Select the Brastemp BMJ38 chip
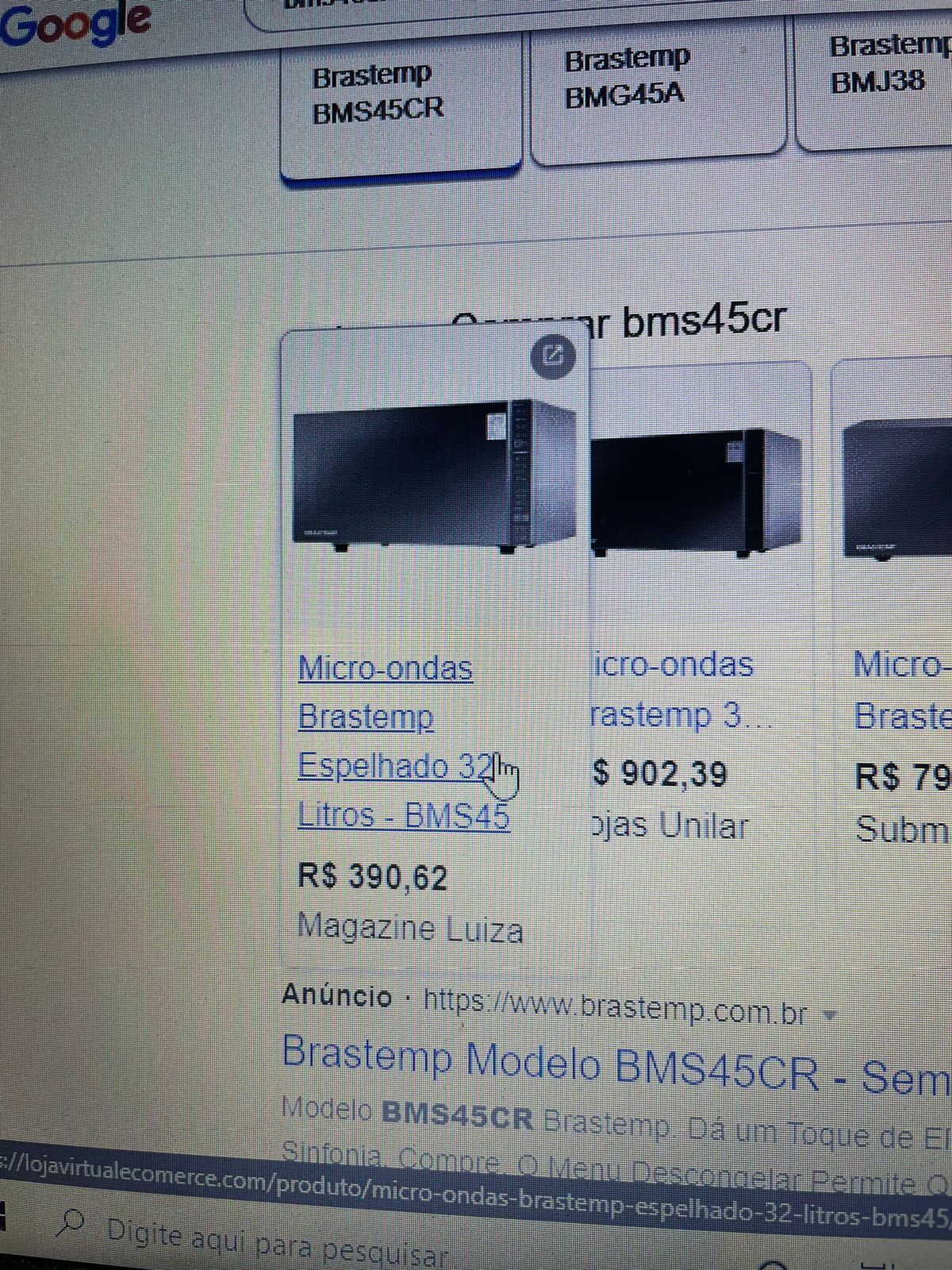The image size is (952, 1270). [881, 67]
